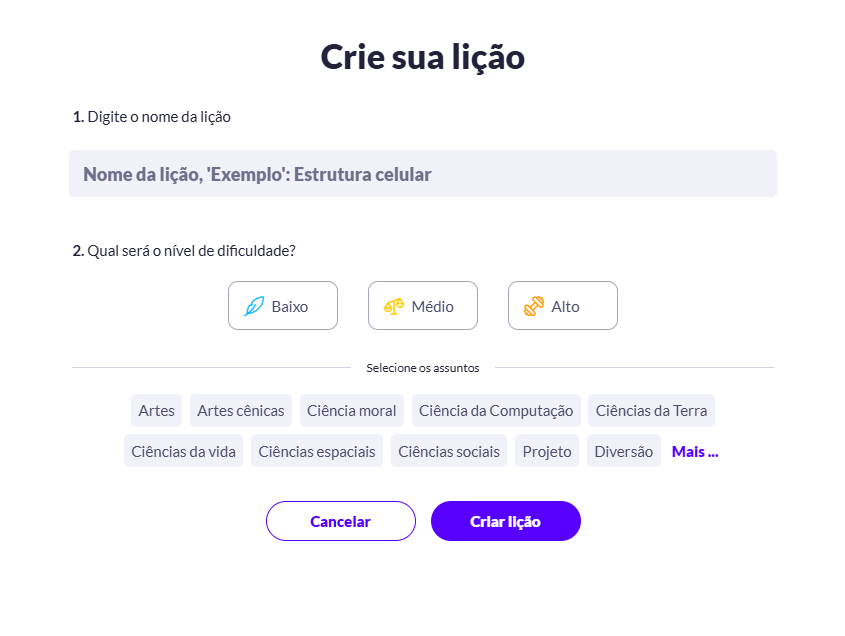
Task: Tap the Ciências da Terra chip
Action: click(651, 411)
